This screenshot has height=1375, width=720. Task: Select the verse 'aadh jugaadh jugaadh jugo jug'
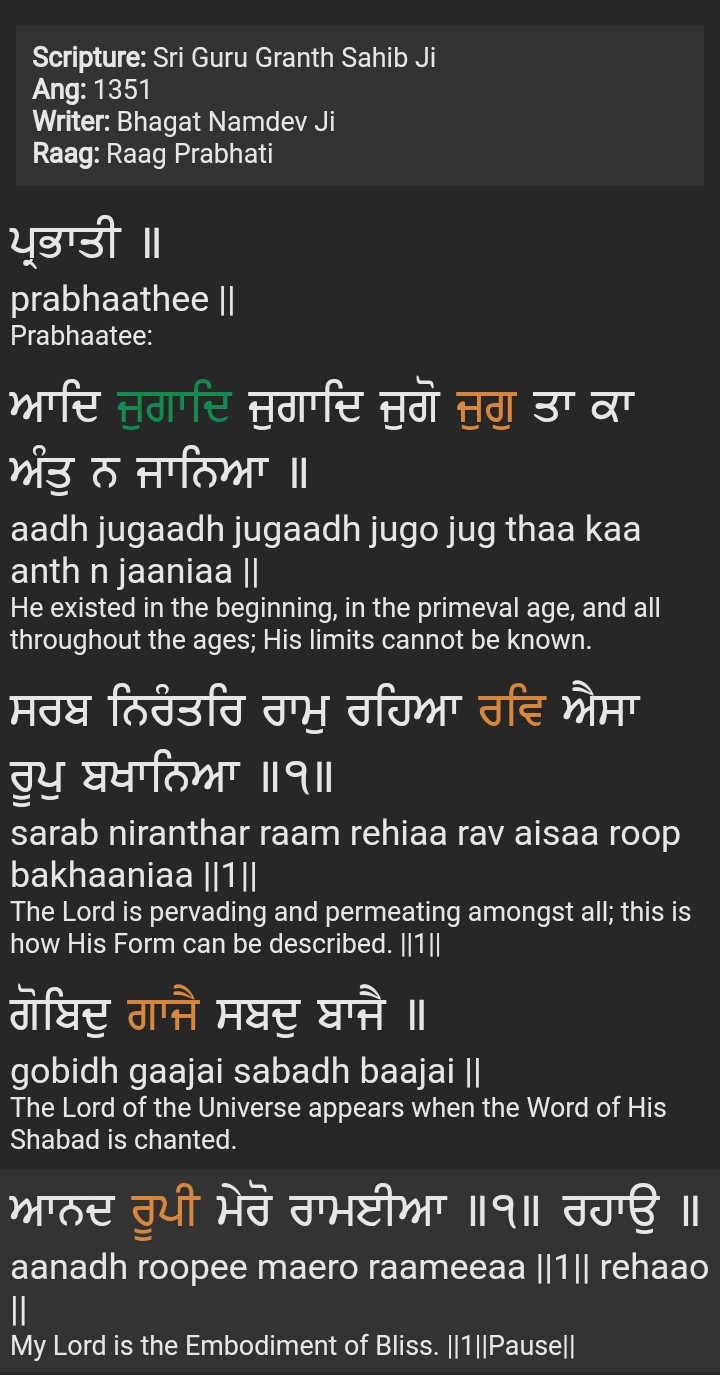point(325,529)
